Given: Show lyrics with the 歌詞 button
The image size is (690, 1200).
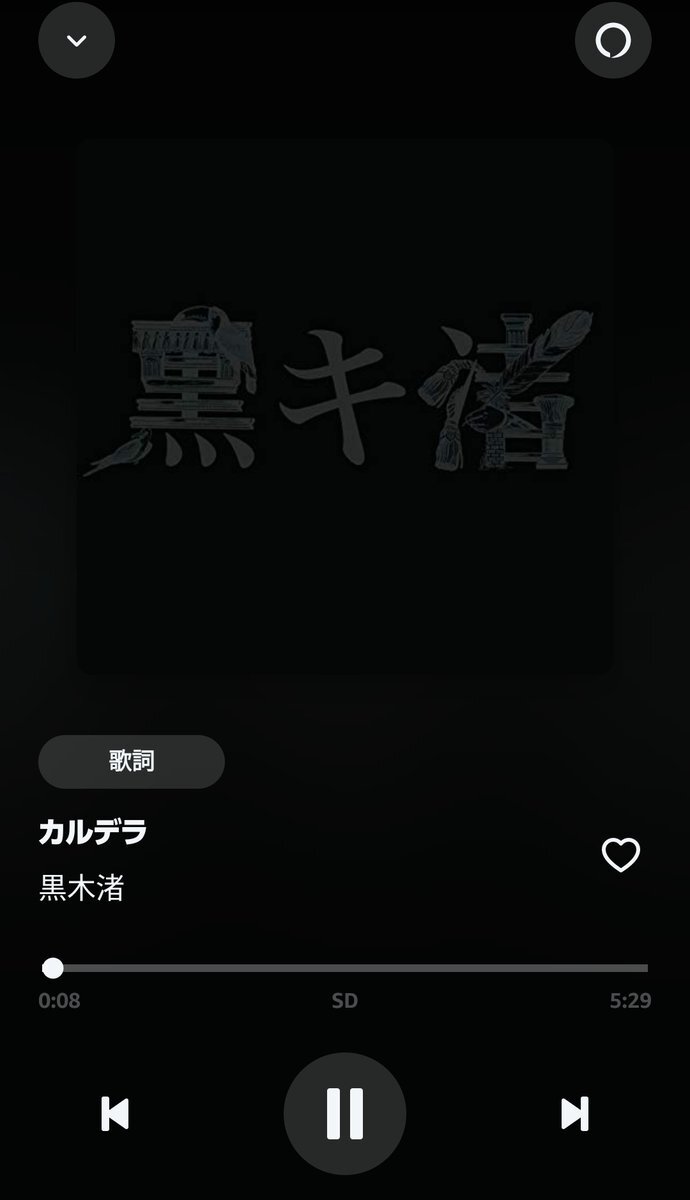Looking at the screenshot, I should (131, 762).
